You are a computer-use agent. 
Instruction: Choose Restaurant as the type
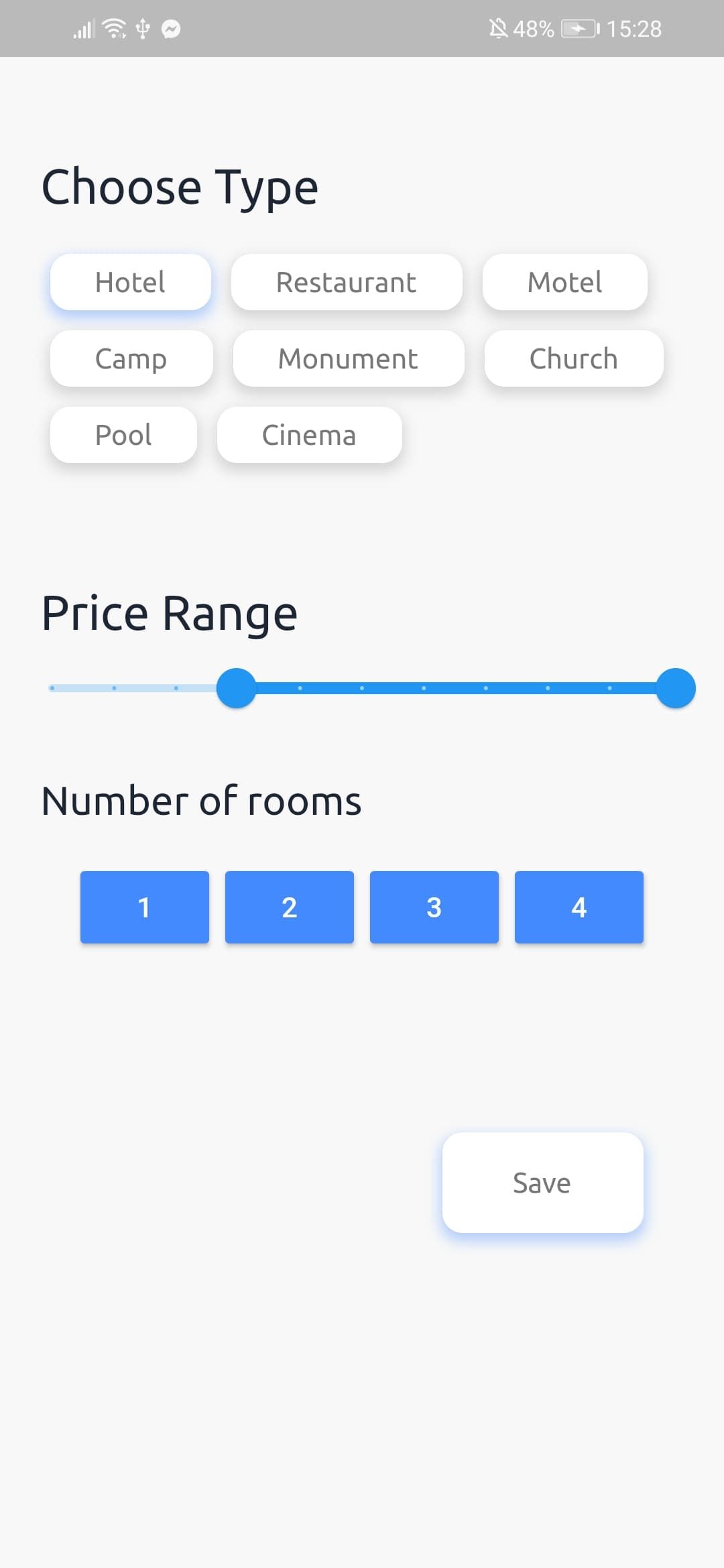(x=347, y=282)
